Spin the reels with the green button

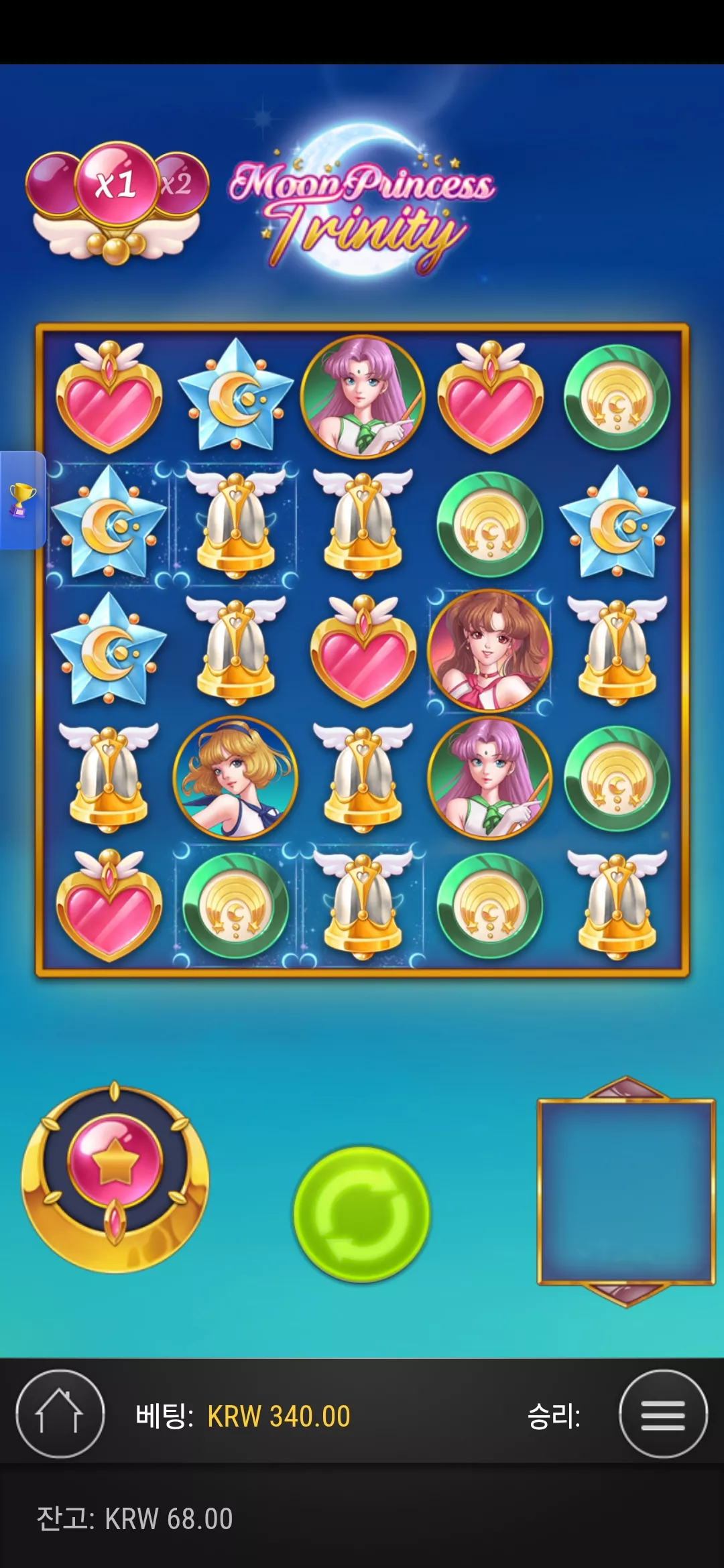tap(361, 1214)
